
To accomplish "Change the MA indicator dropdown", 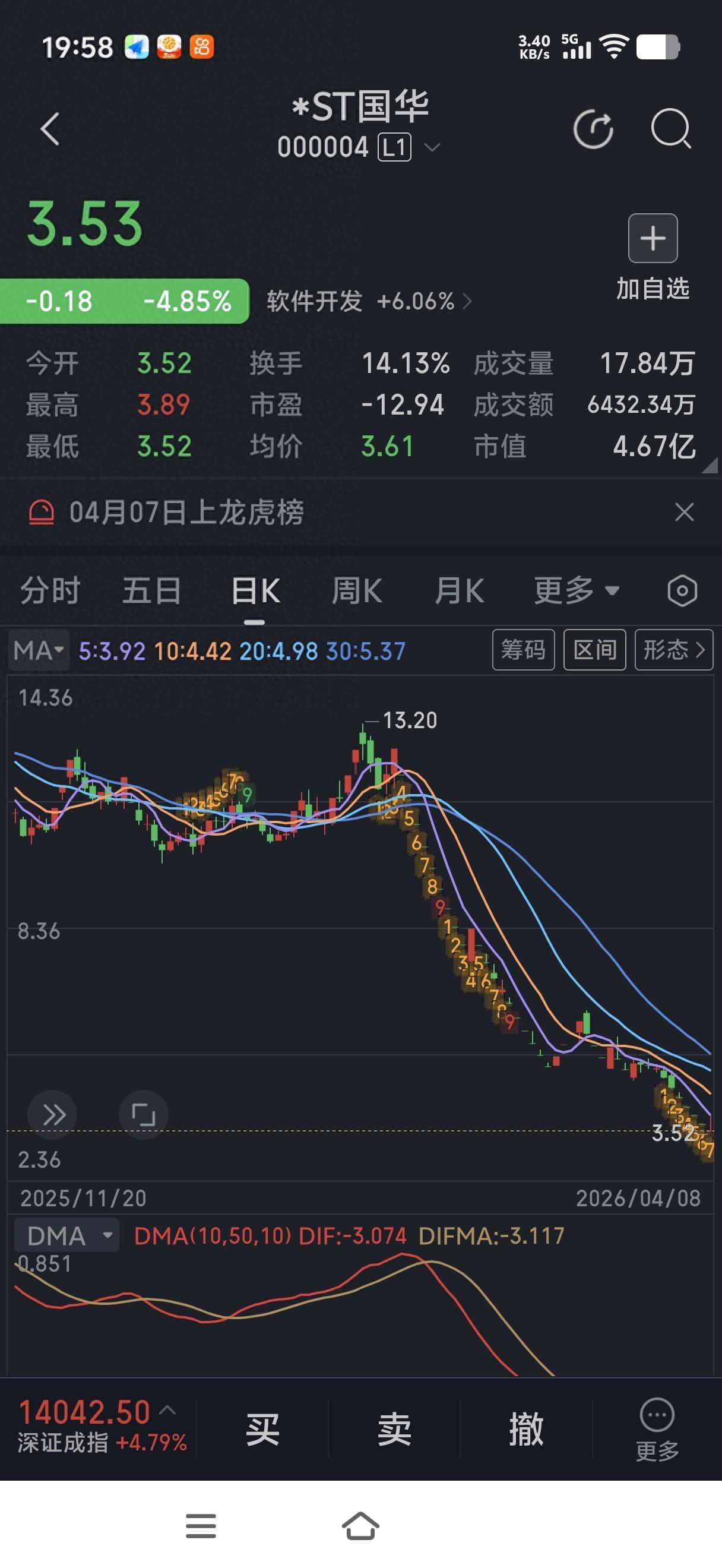I will click(39, 651).
